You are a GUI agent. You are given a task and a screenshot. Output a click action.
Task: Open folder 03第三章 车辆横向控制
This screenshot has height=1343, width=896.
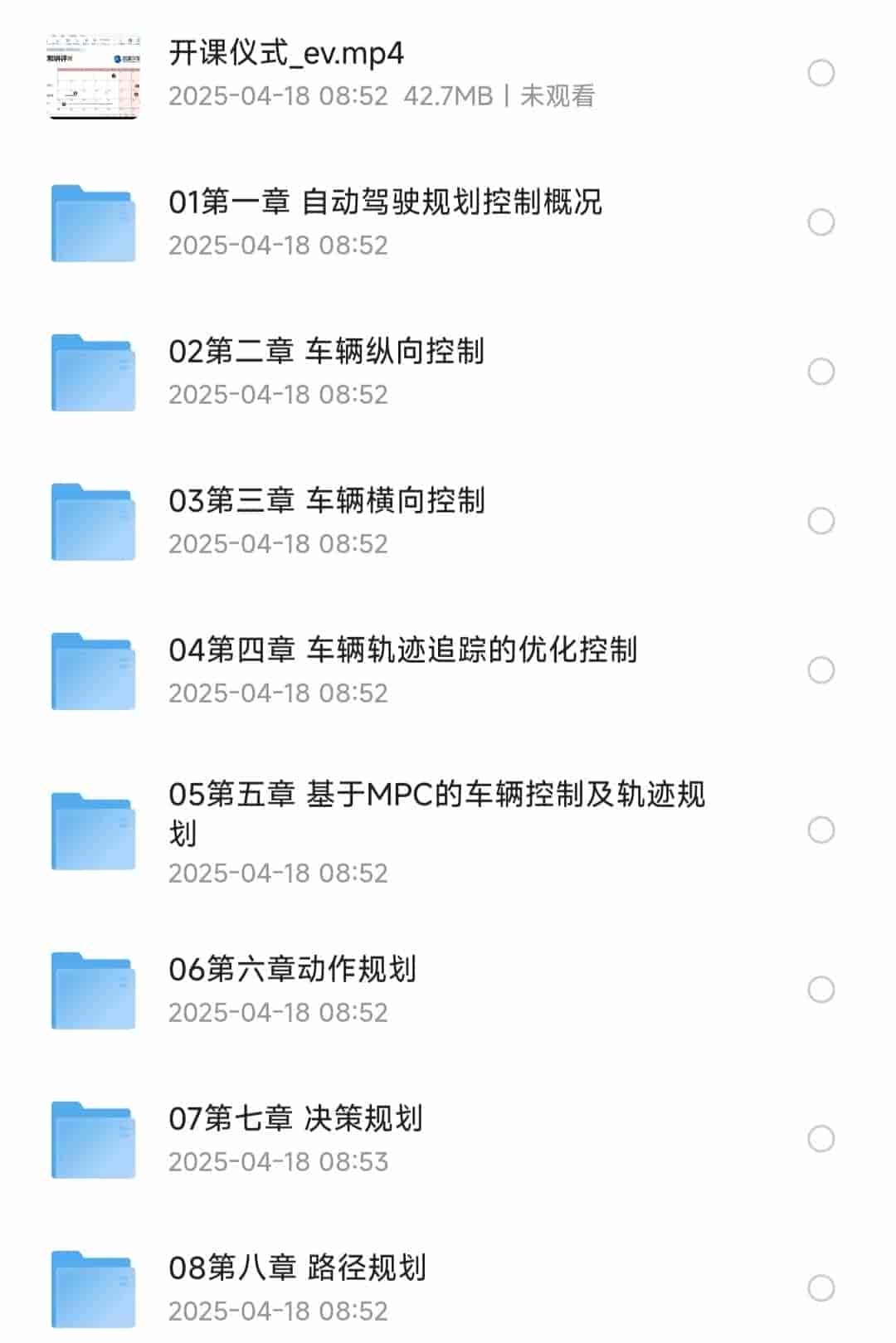pyautogui.click(x=326, y=501)
